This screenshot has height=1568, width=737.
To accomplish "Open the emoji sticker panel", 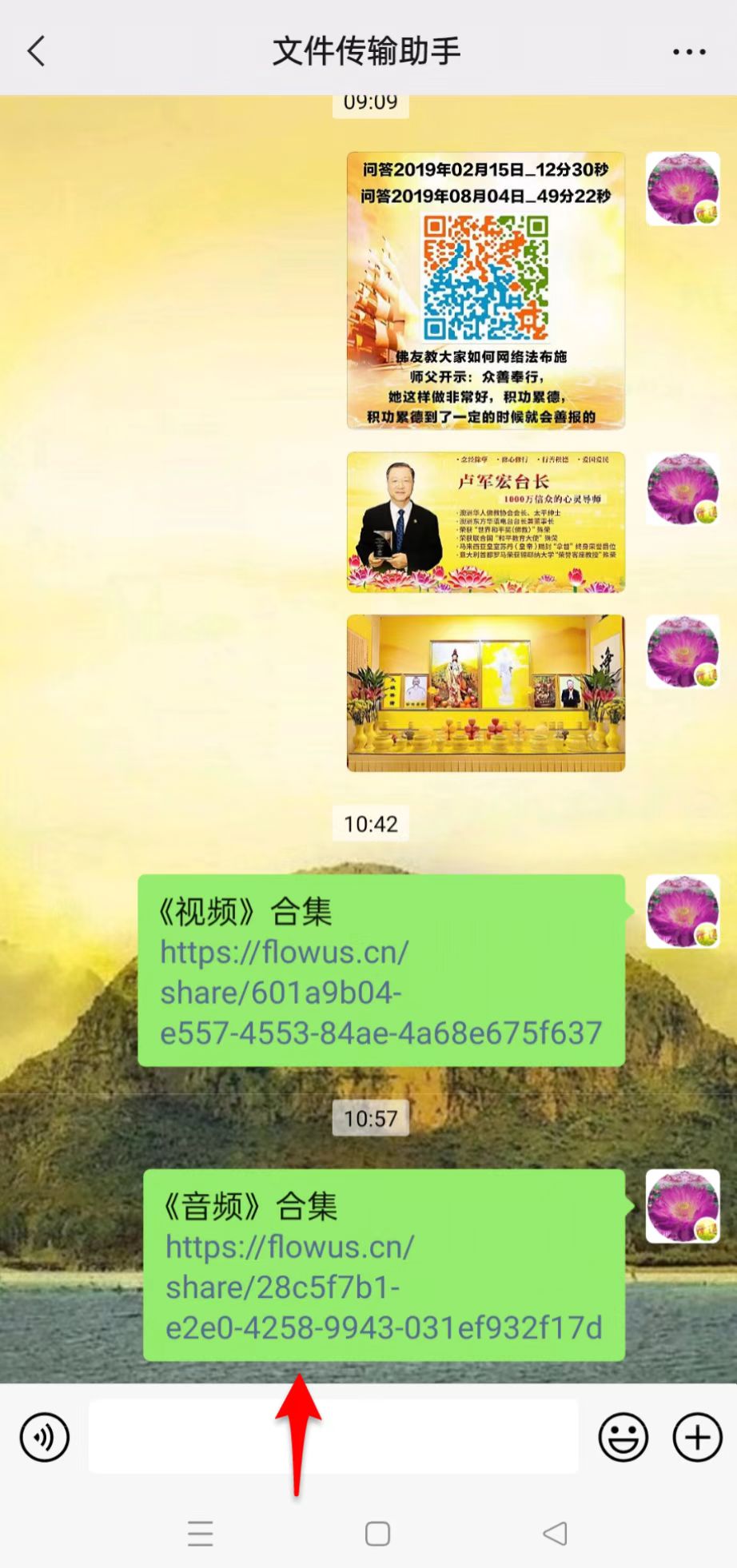I will click(623, 1437).
